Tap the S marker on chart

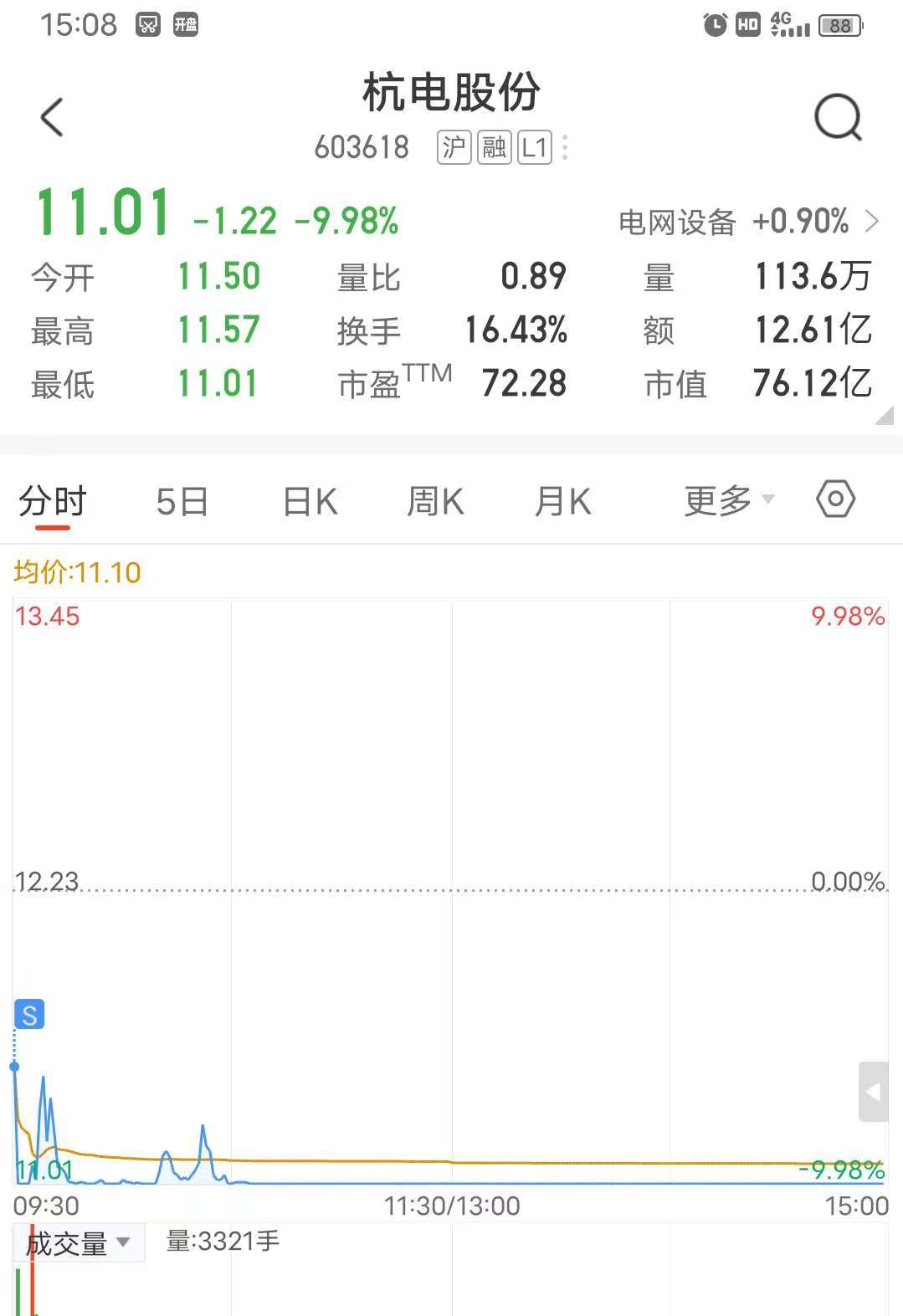click(x=29, y=1015)
